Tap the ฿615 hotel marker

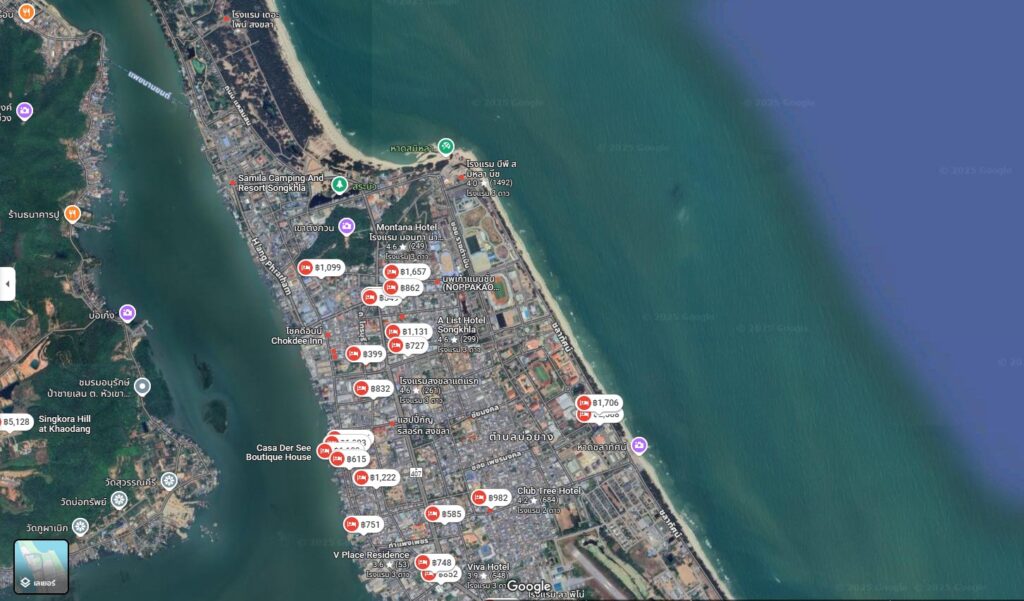350,460
